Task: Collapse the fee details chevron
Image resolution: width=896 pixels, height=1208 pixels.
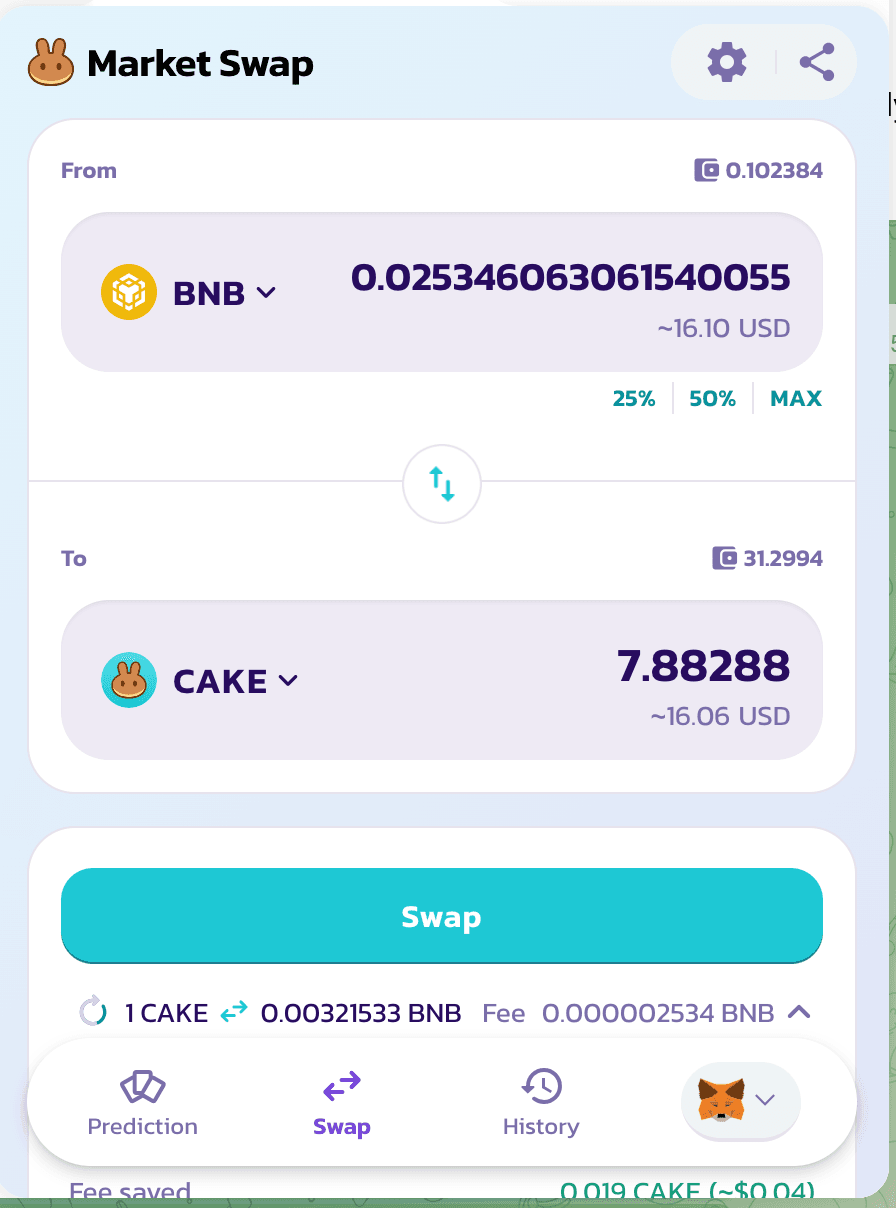Action: pyautogui.click(x=798, y=1013)
